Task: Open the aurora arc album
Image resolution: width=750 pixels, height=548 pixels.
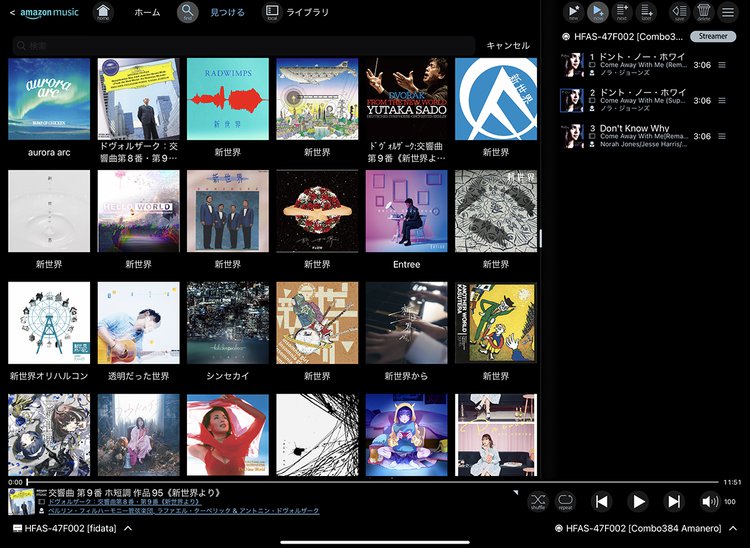Action: 49,99
